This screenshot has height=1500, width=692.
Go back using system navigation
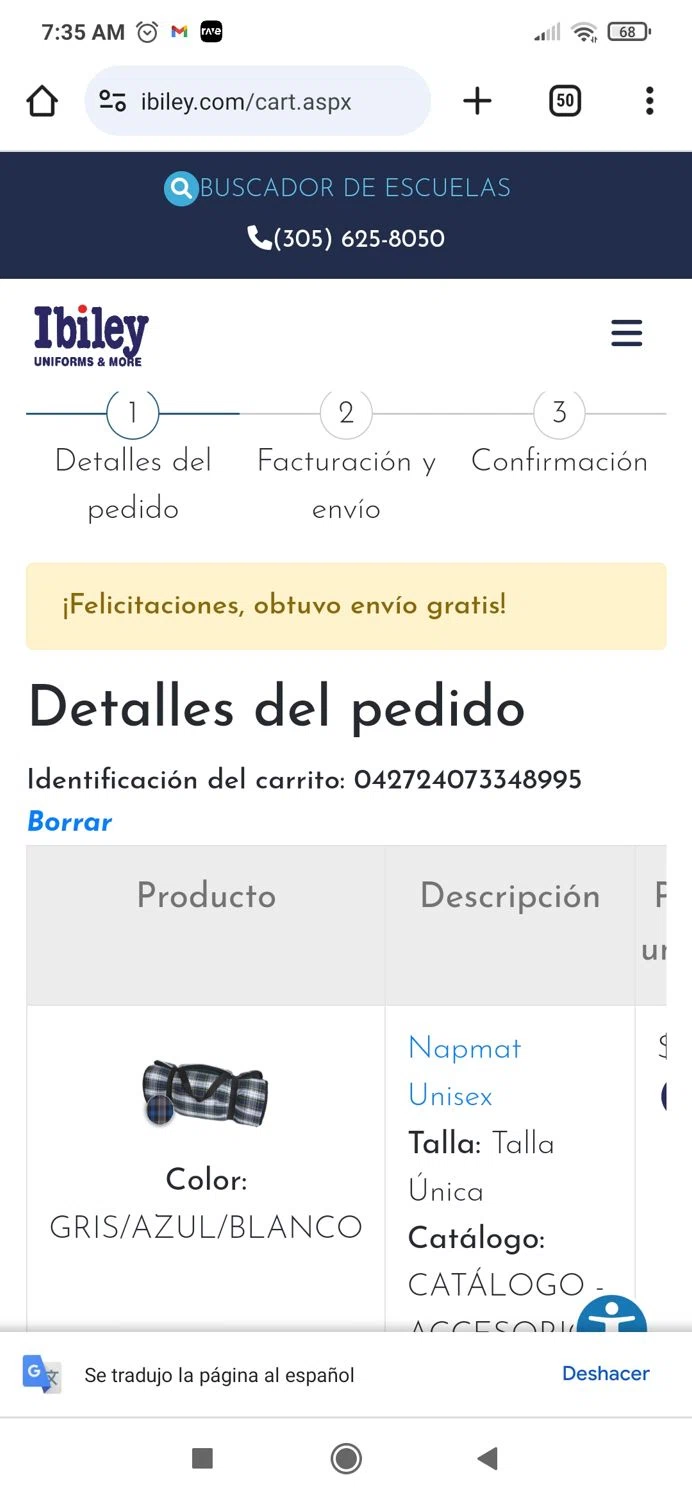tap(488, 1459)
